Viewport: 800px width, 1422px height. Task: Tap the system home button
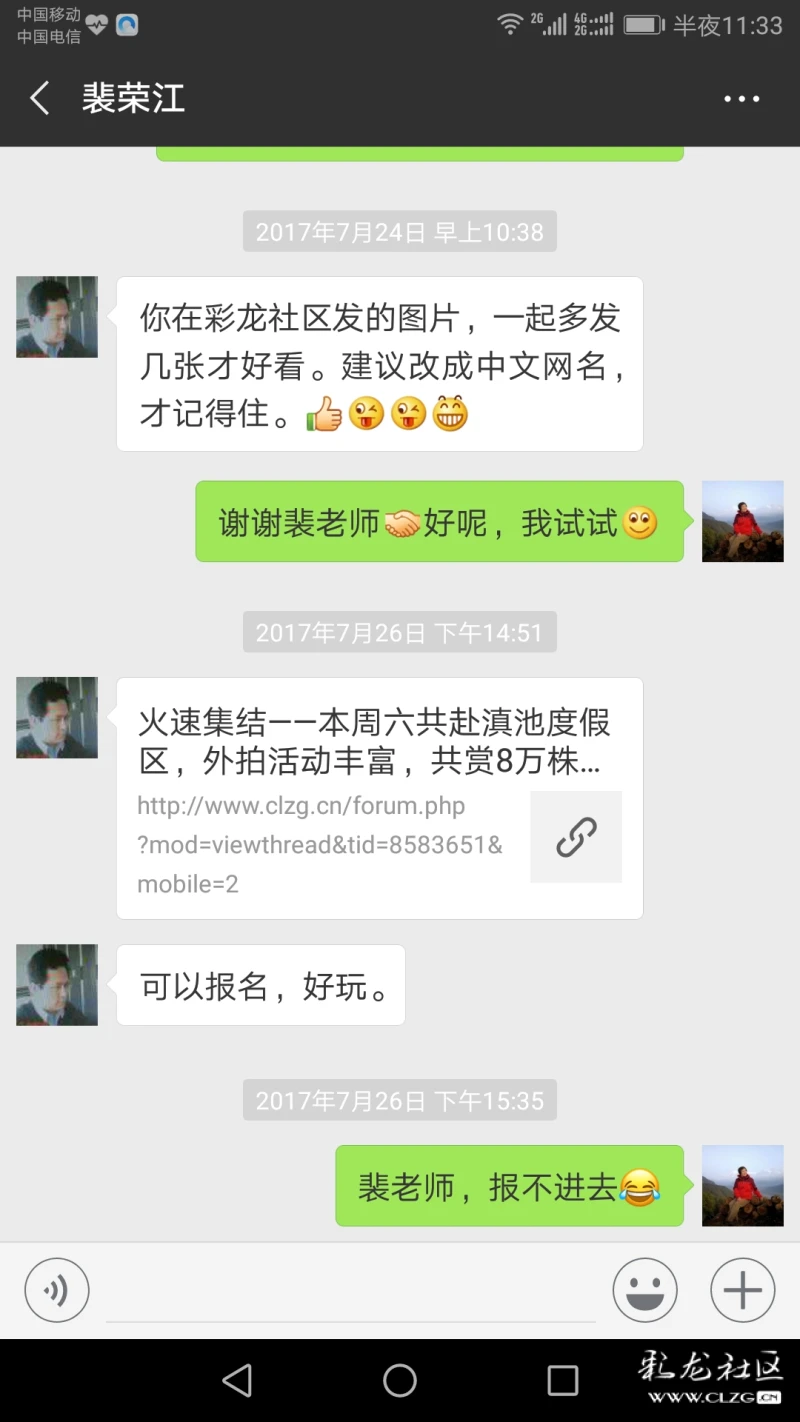[400, 1381]
